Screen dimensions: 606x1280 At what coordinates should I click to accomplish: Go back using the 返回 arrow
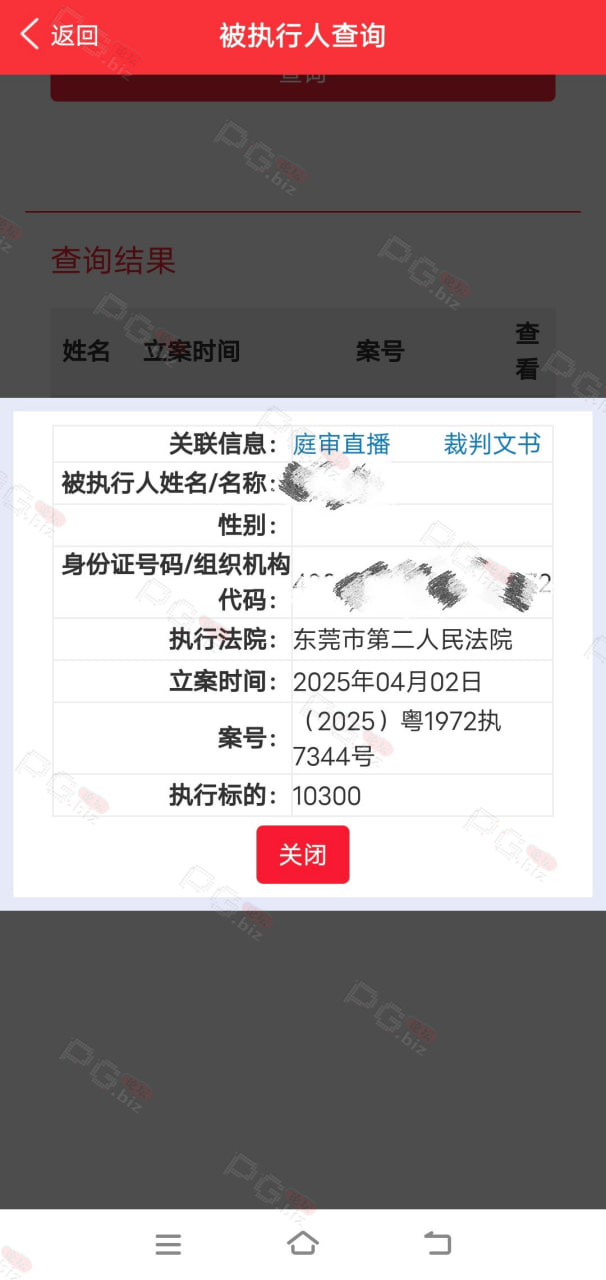(59, 36)
